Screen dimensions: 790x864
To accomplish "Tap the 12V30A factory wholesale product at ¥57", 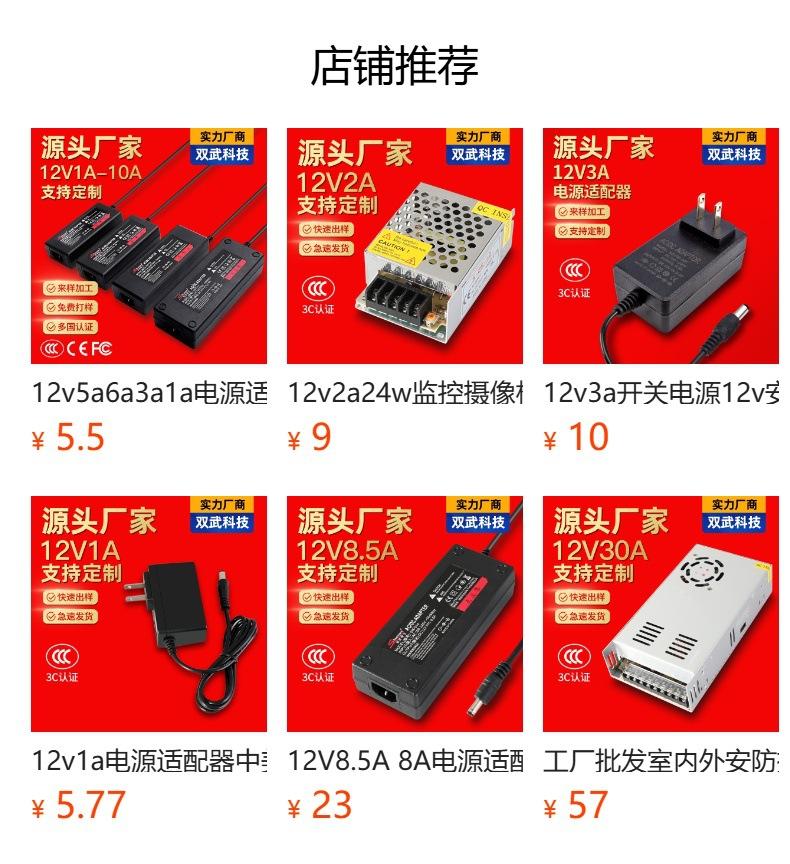I will point(661,614).
